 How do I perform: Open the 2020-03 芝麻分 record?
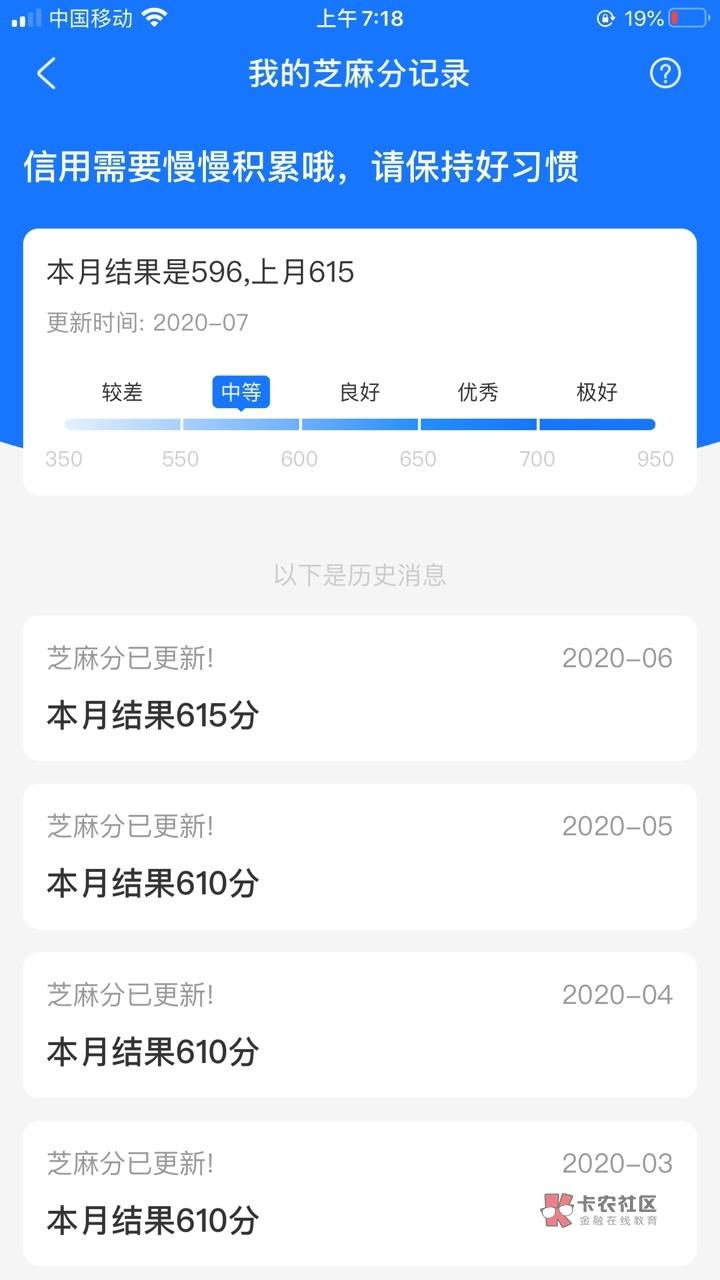click(360, 1193)
